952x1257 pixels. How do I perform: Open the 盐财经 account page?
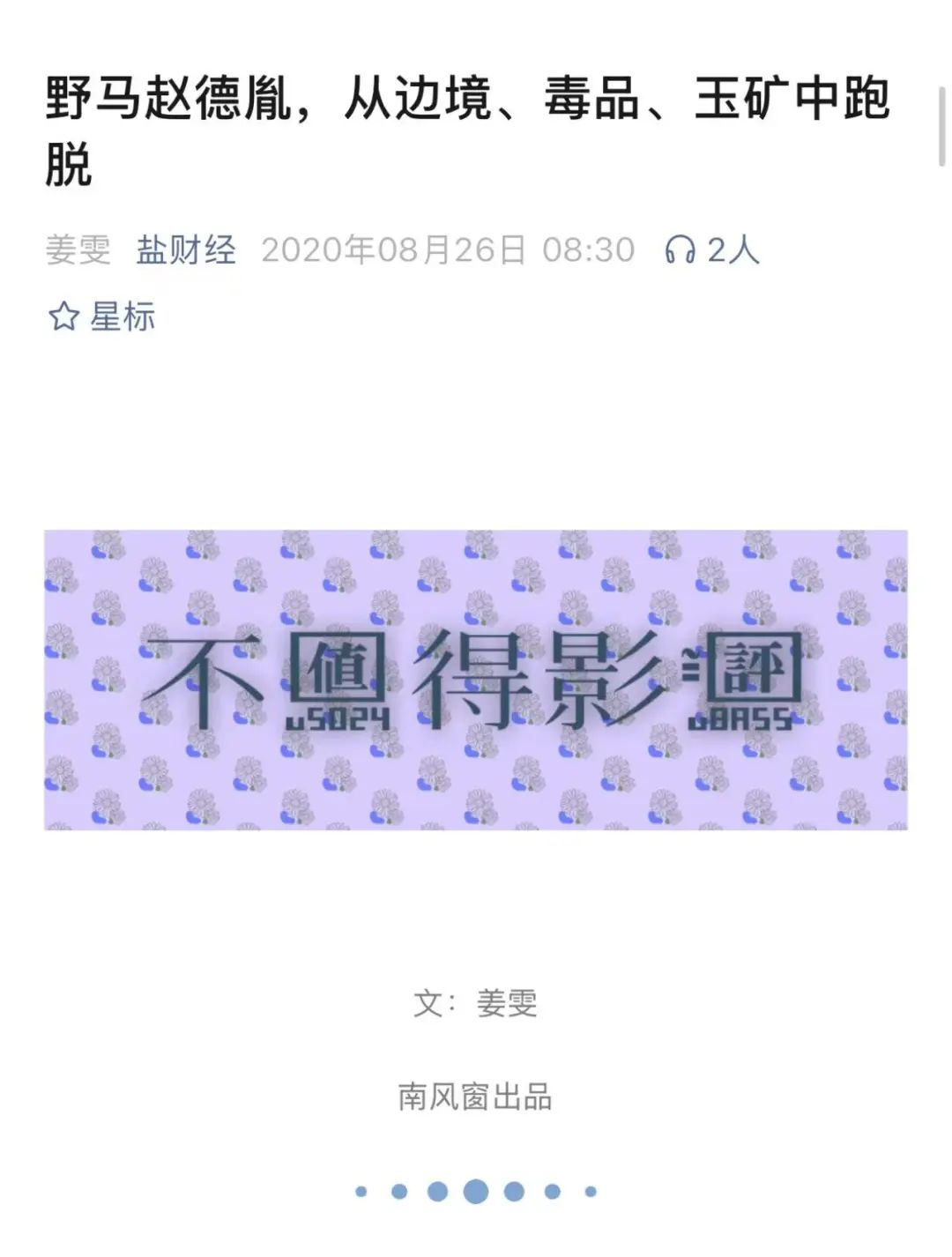pyautogui.click(x=186, y=250)
